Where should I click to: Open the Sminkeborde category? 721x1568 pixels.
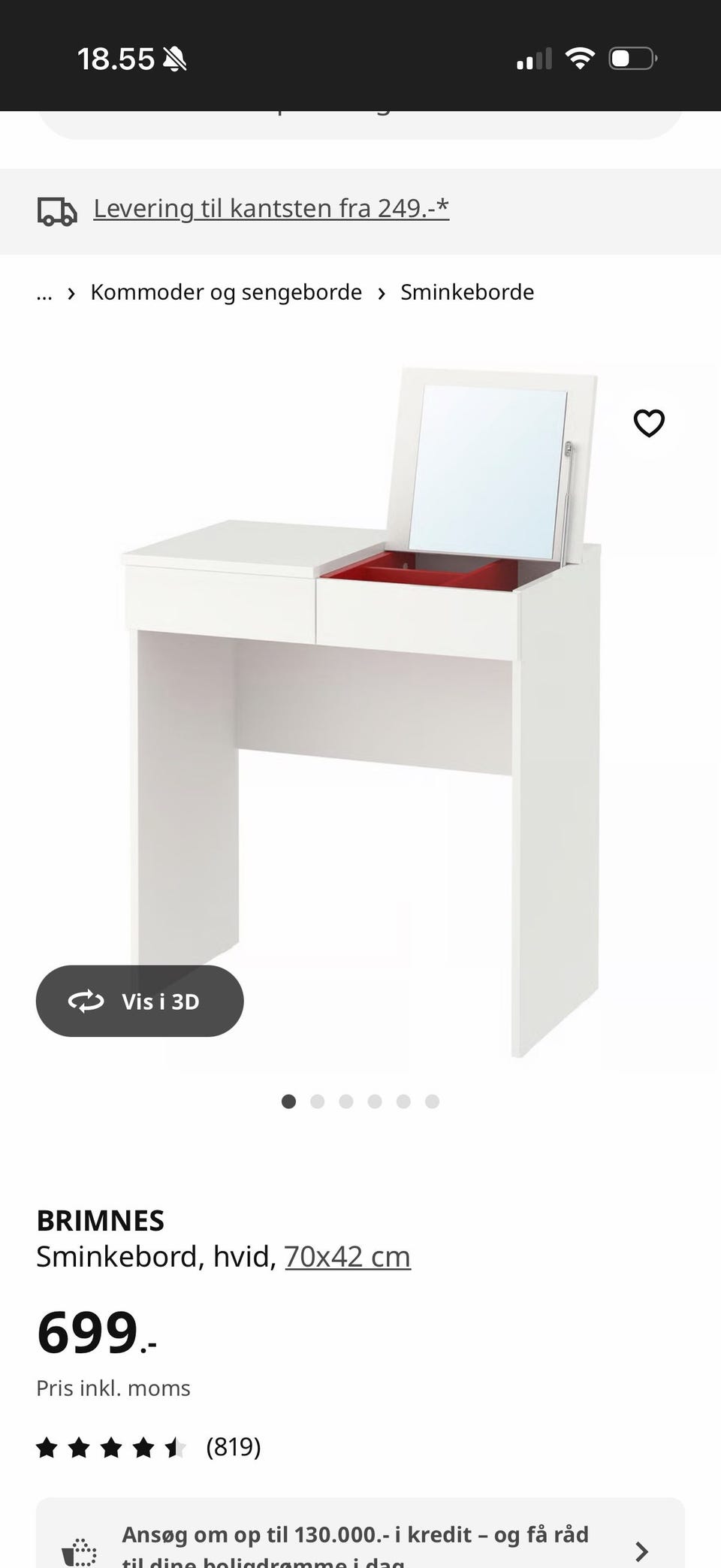[x=466, y=292]
